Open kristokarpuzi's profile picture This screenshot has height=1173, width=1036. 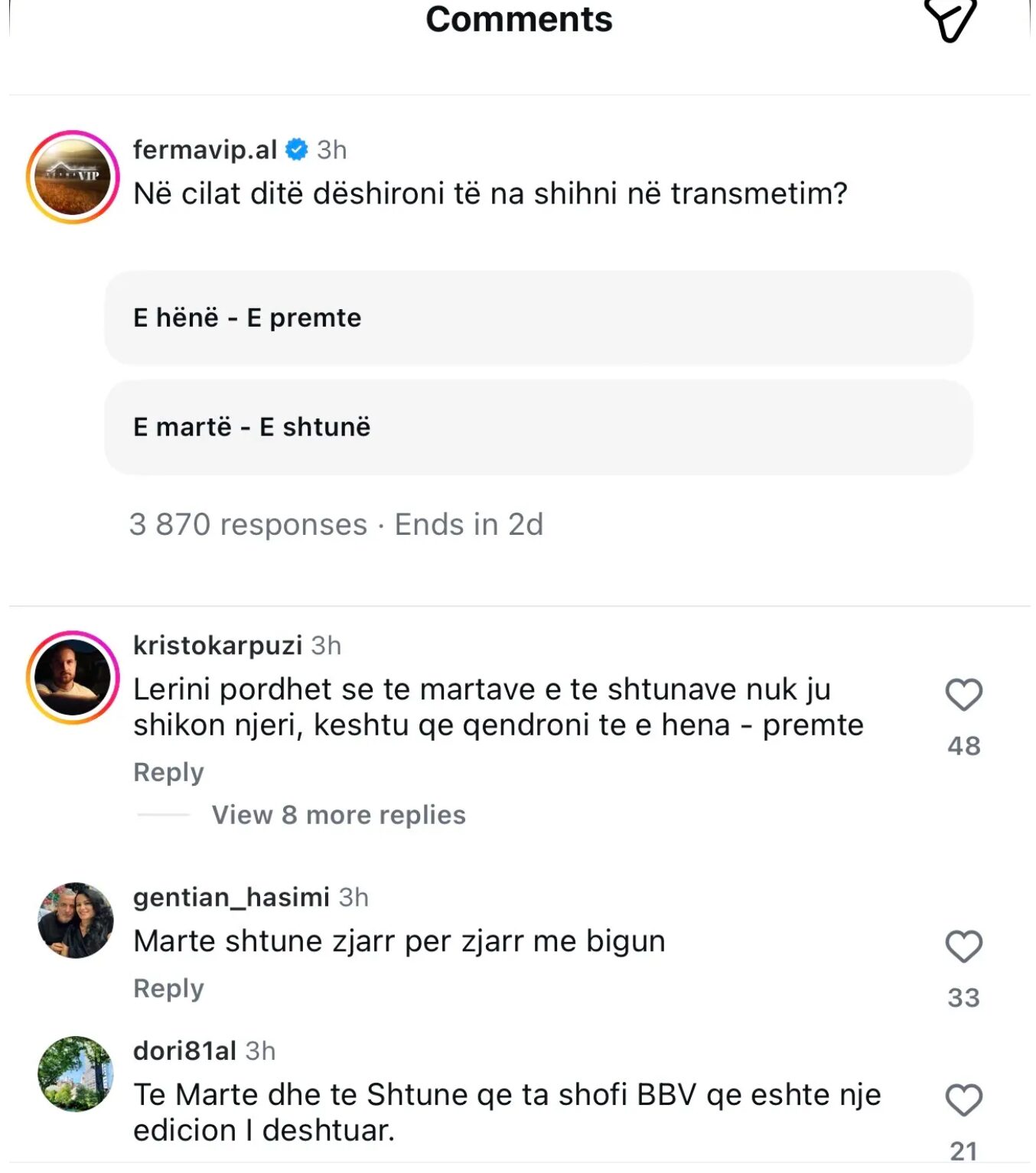pos(73,677)
